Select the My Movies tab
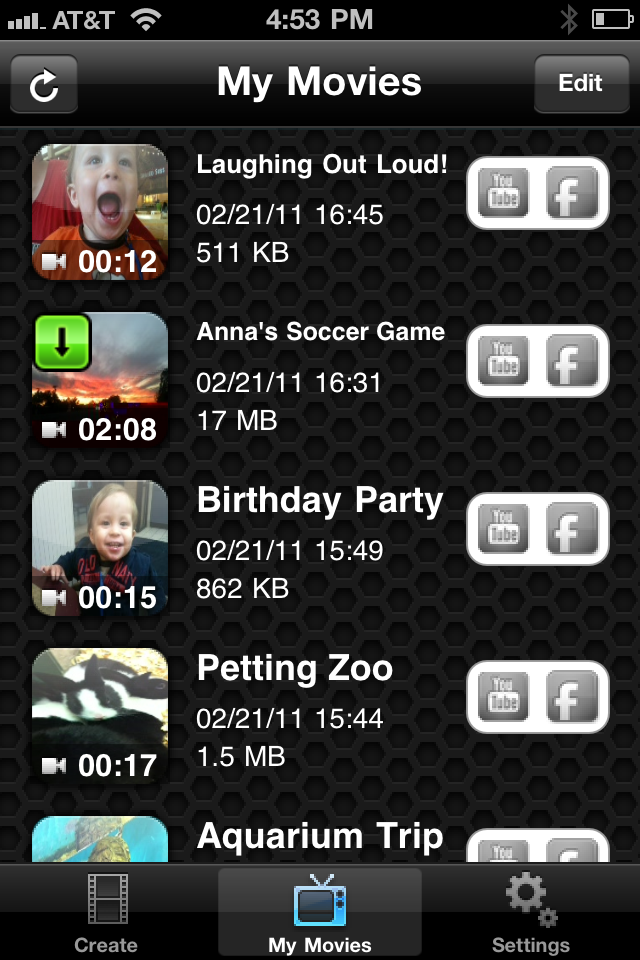This screenshot has height=960, width=640. 320,912
